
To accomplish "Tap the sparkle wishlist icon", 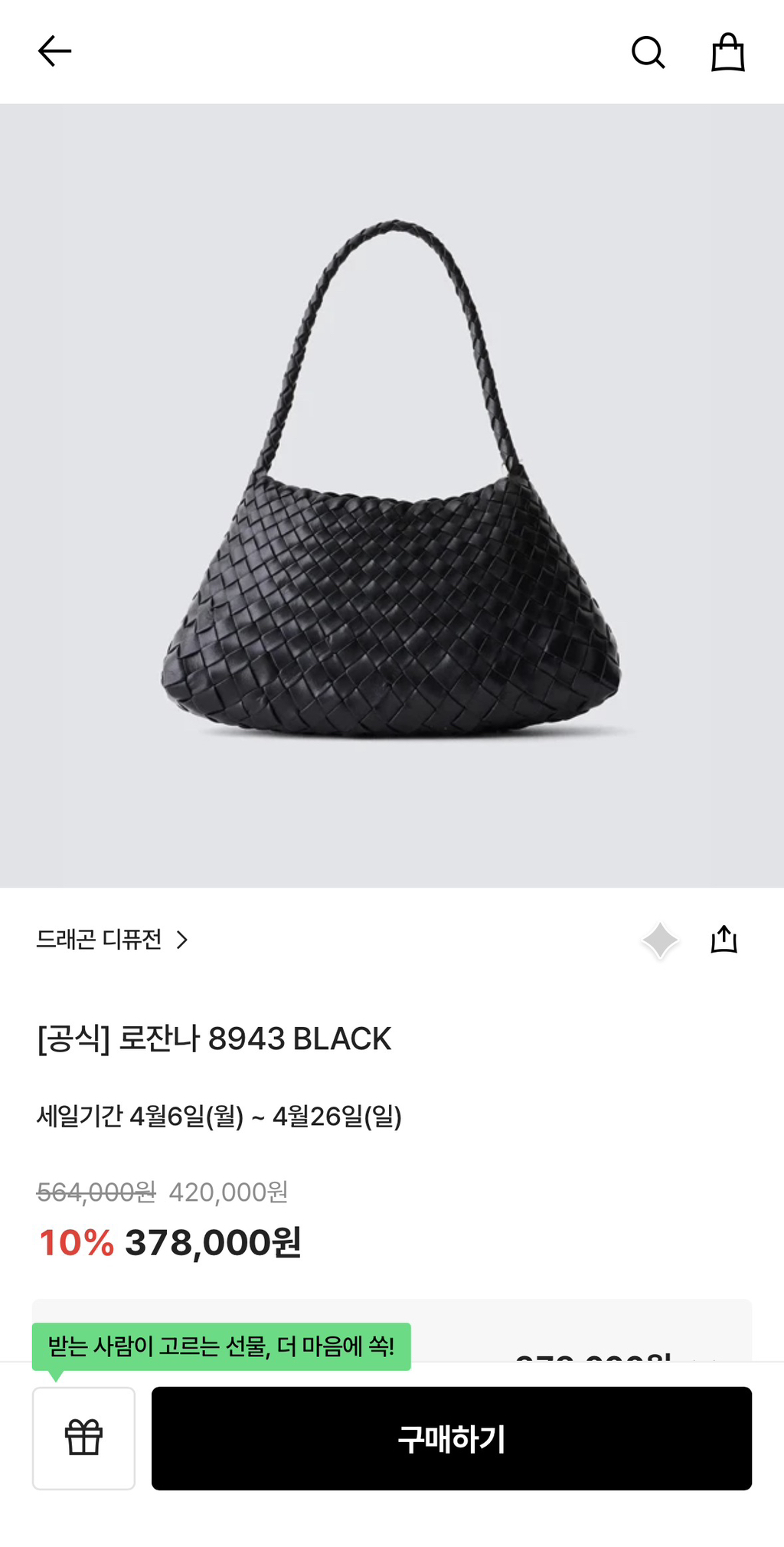I will [660, 940].
